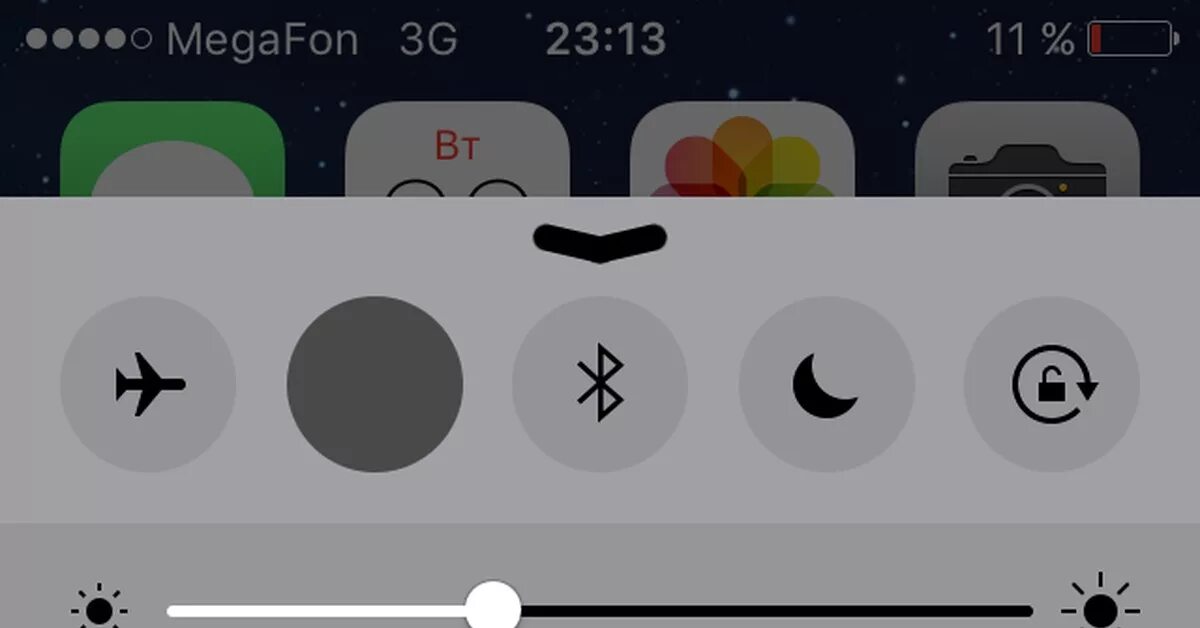Viewport: 1200px width, 628px height.
Task: Enable Do Not Disturb moon
Action: 826,384
